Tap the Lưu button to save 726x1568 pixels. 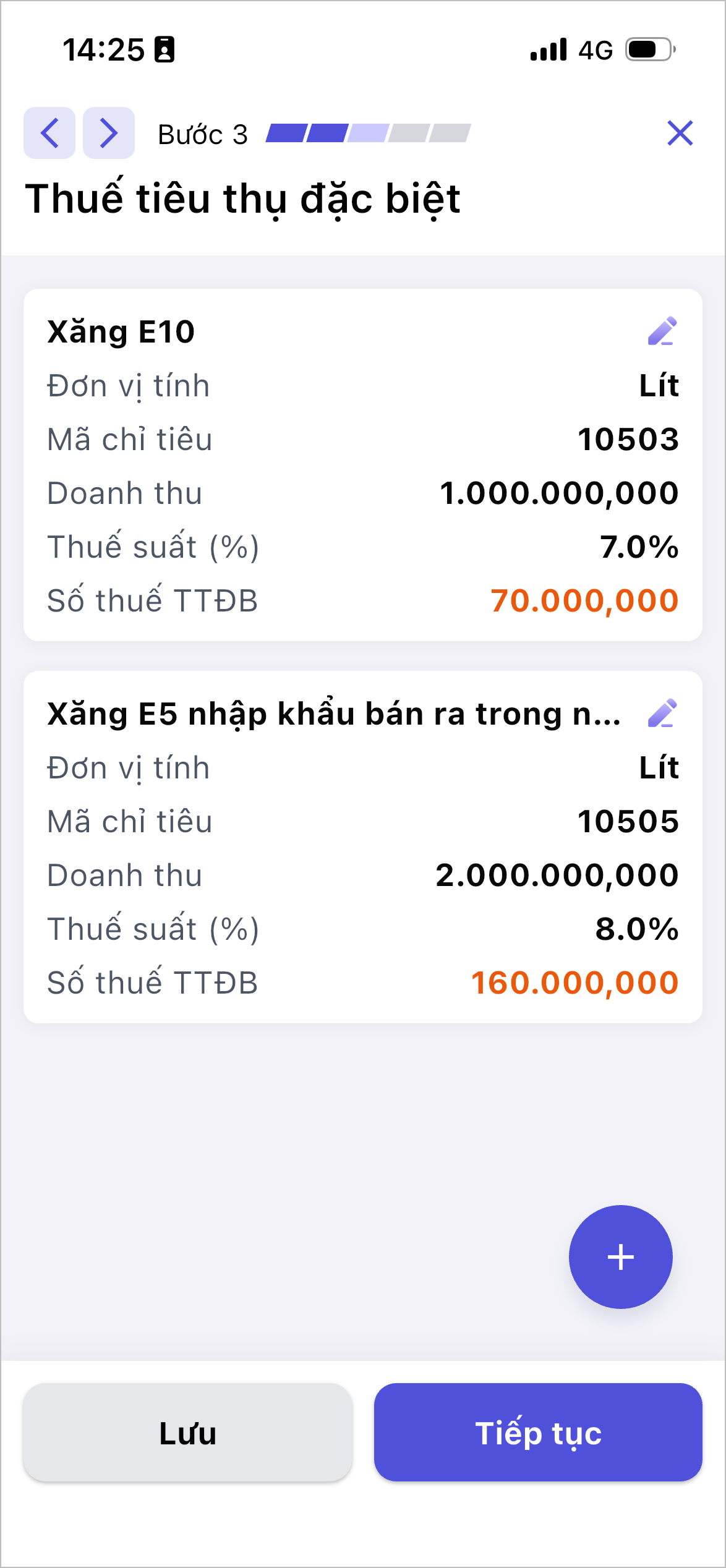point(188,1432)
